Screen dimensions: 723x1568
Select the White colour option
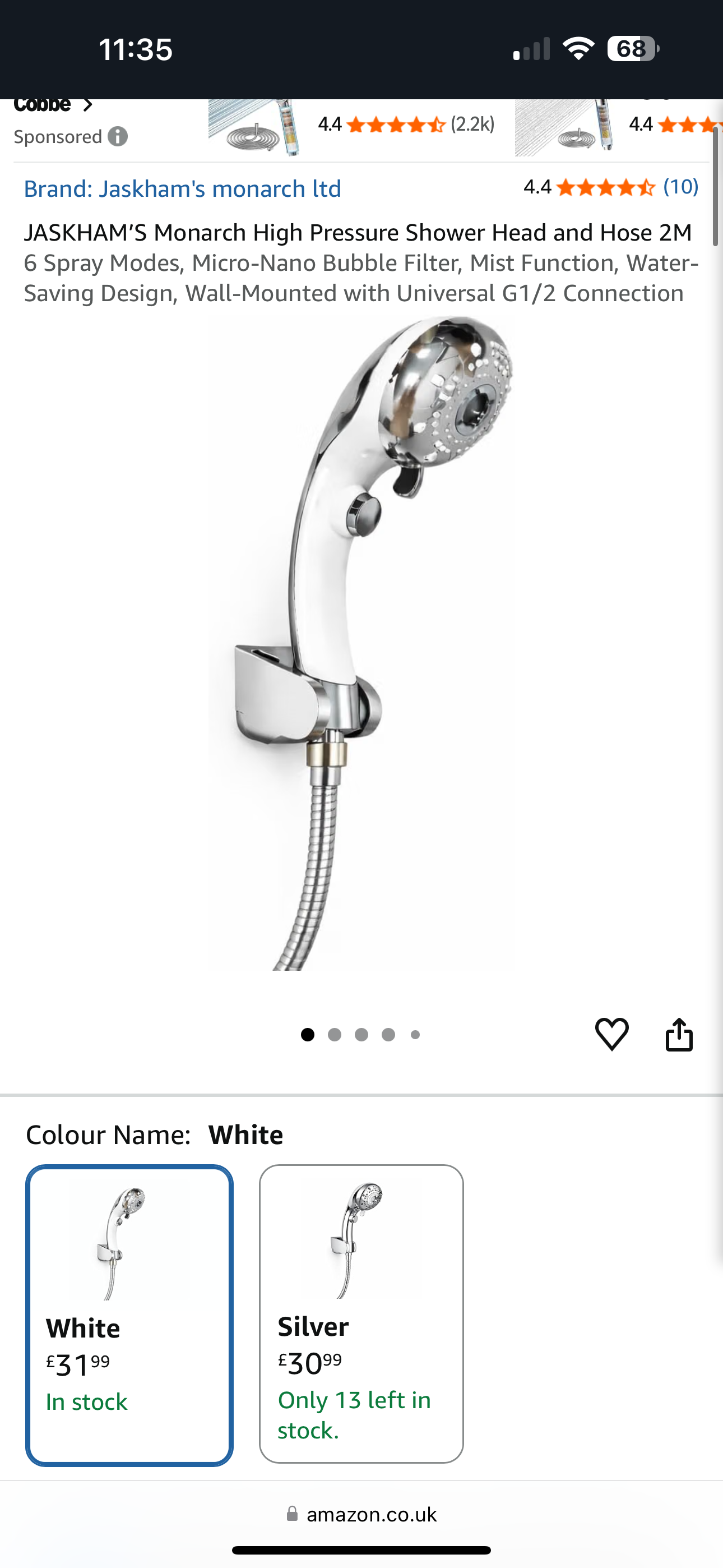pyautogui.click(x=129, y=1315)
